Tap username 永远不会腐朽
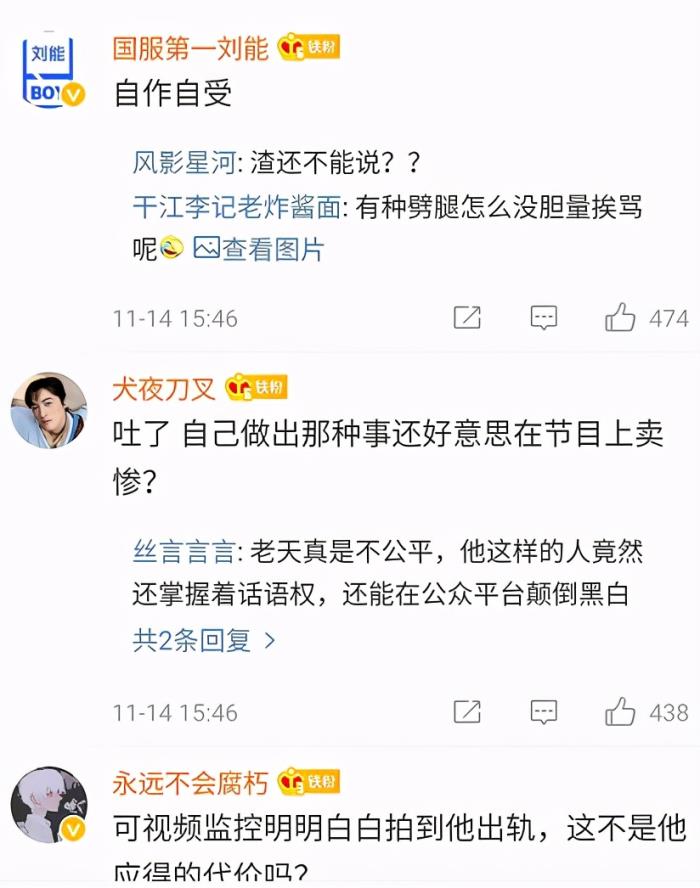 click(189, 782)
